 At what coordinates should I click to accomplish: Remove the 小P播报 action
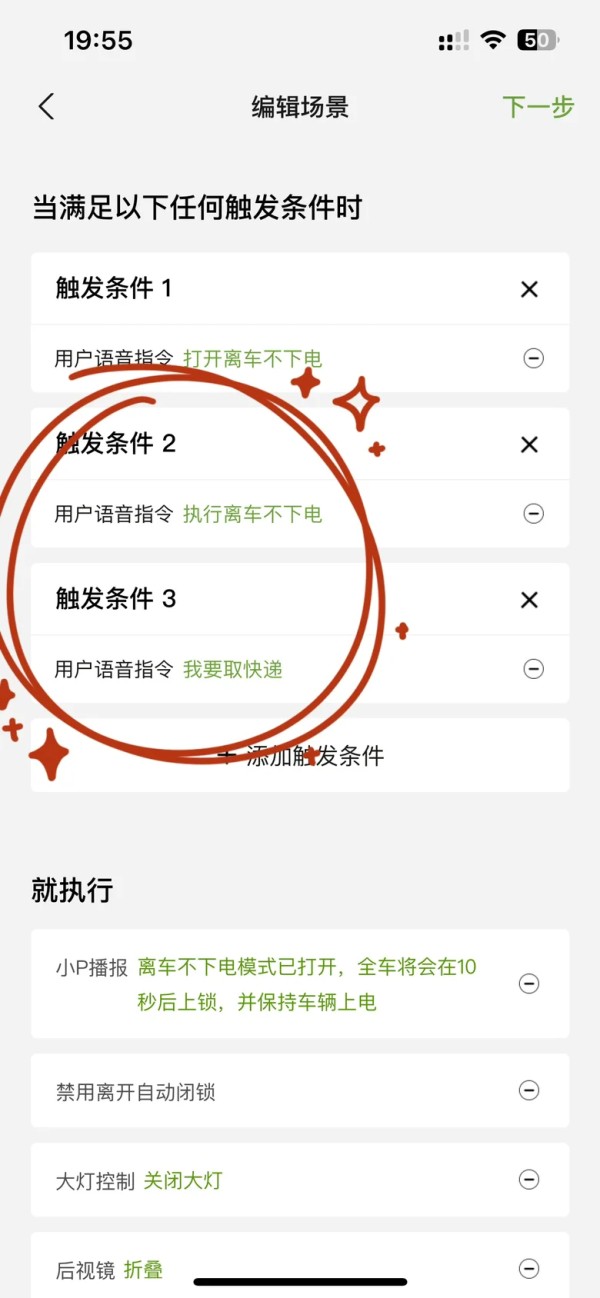(x=529, y=984)
